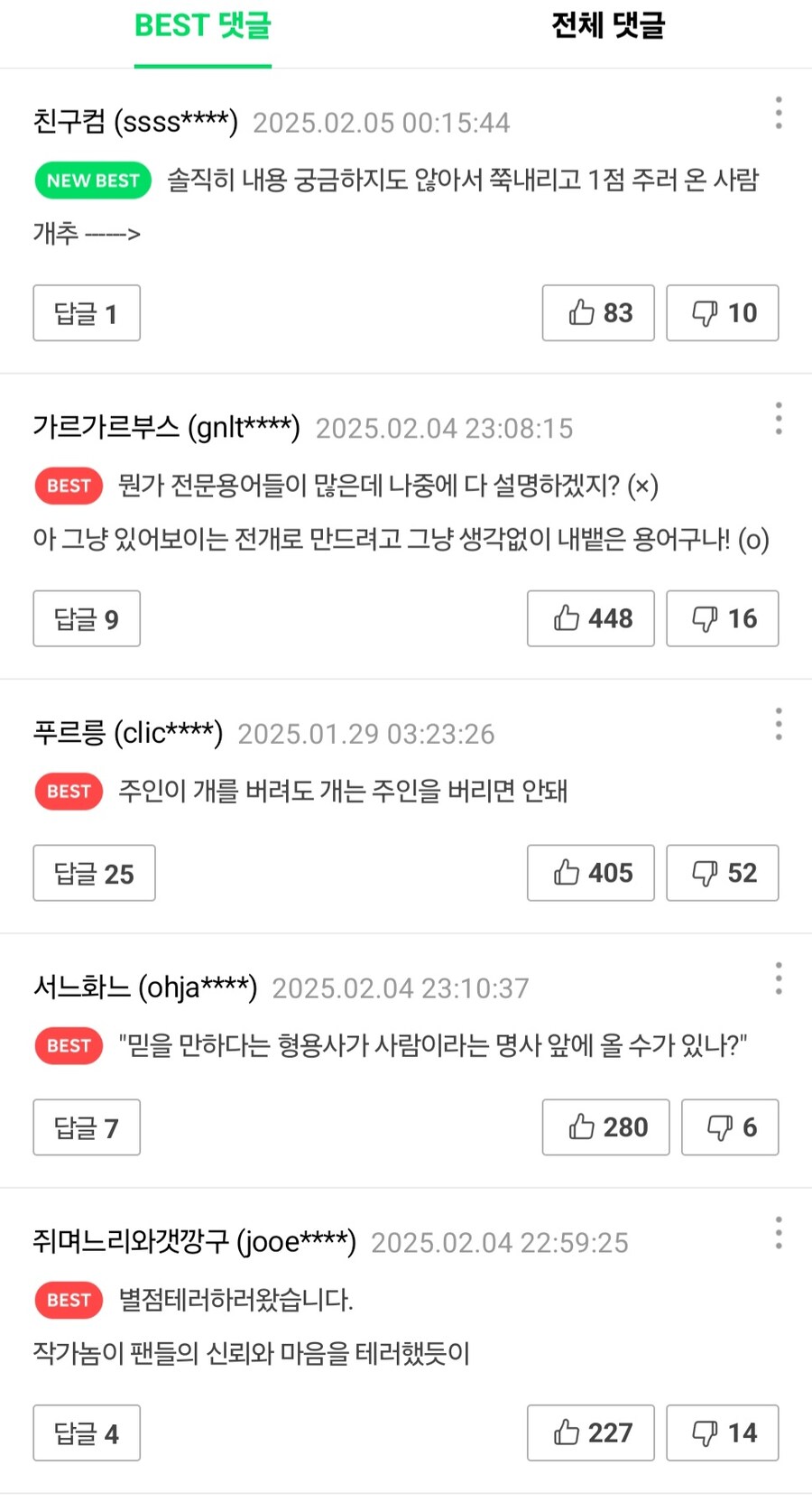
Task: Like 쥐며느리와갯깡구's comment with 227 likes
Action: (x=591, y=1432)
